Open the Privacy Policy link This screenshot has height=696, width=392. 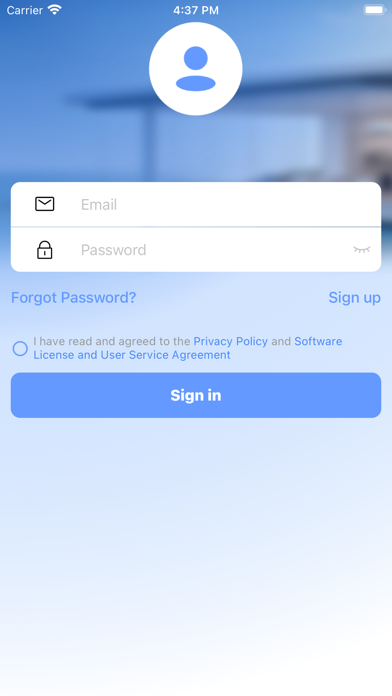coord(230,341)
